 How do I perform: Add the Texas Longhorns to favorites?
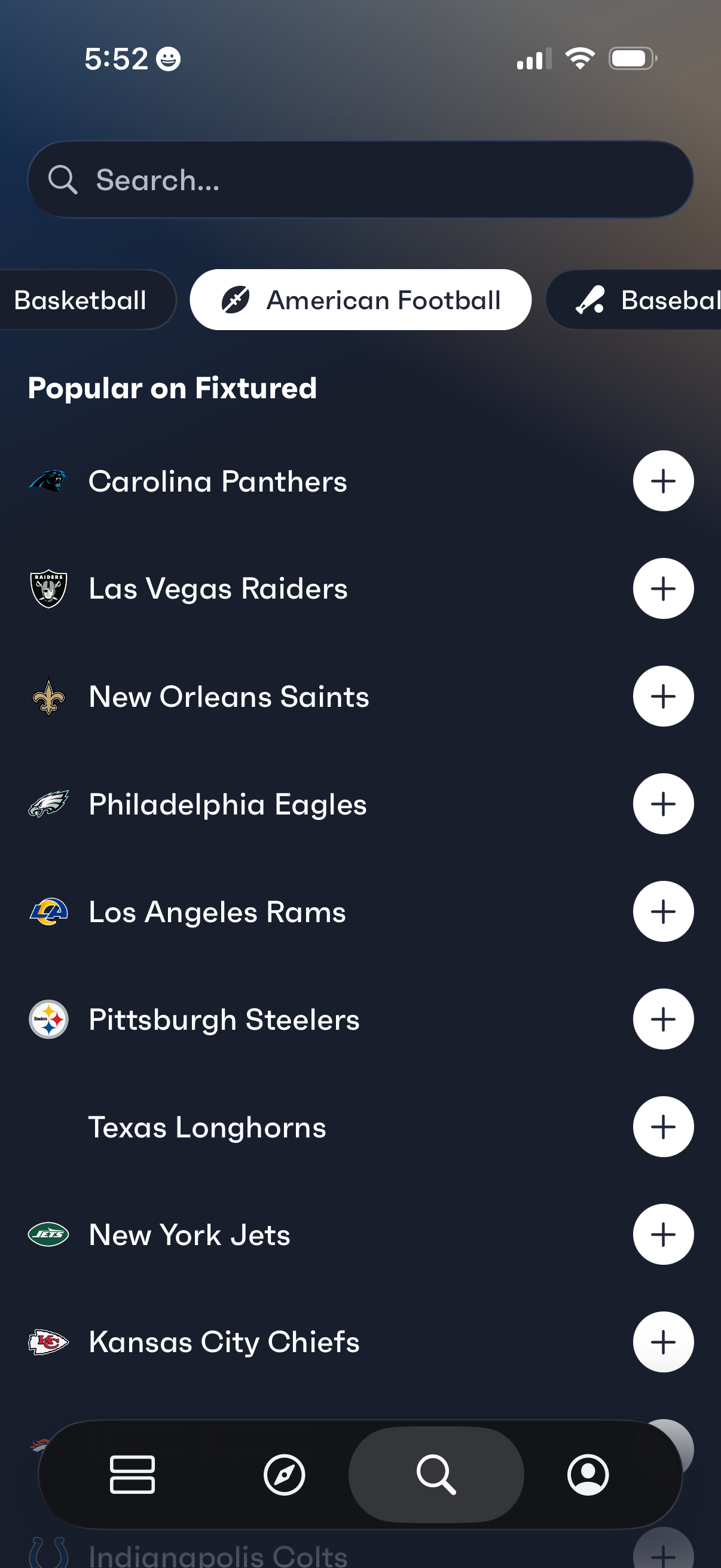(663, 1127)
